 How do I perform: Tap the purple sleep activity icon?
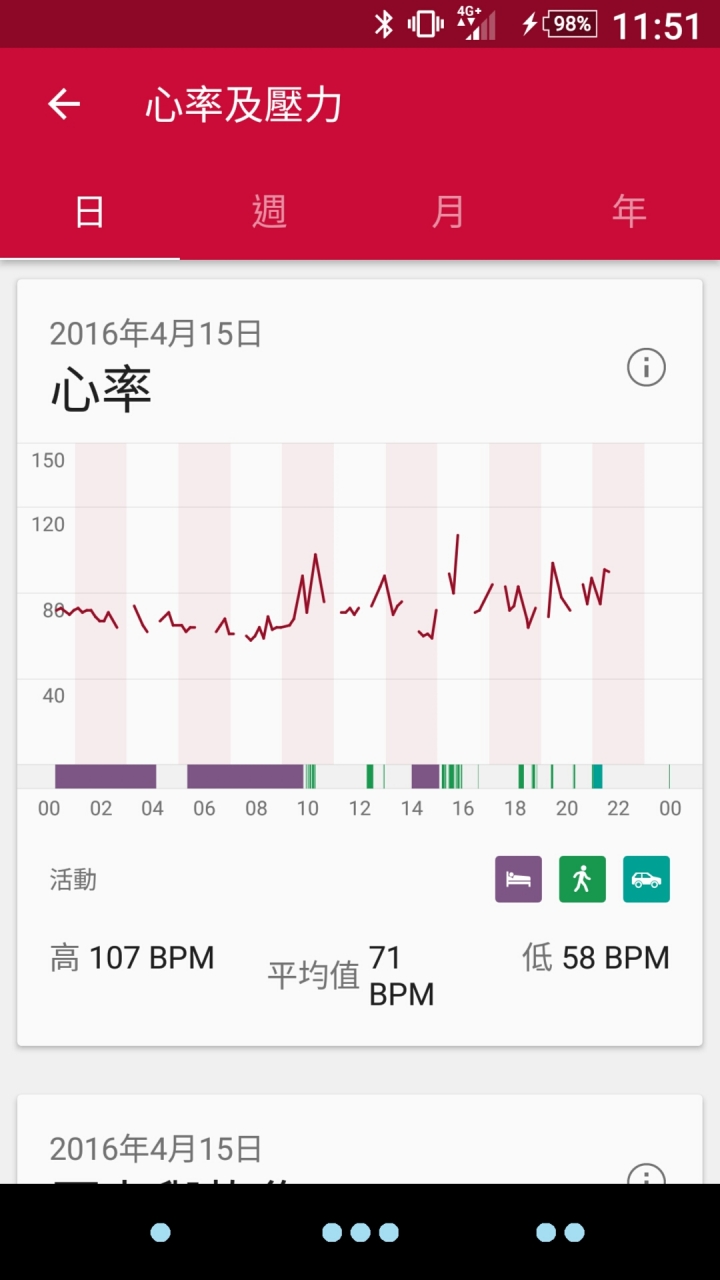pyautogui.click(x=518, y=879)
